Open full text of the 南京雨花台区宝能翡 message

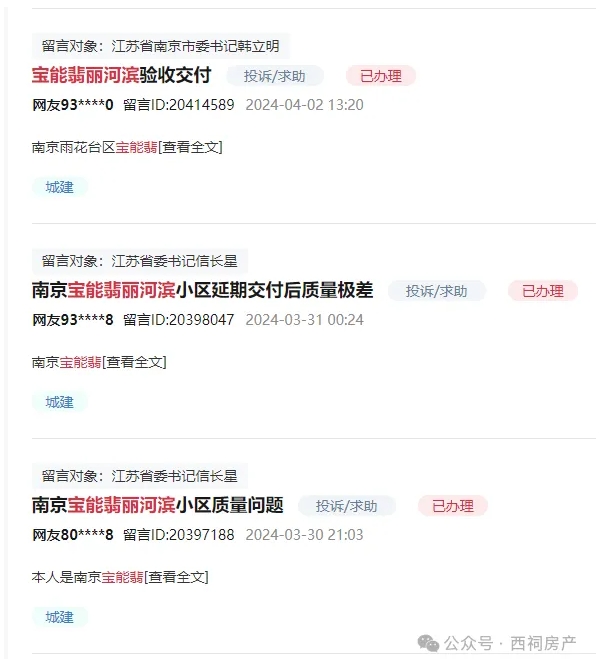pos(190,147)
